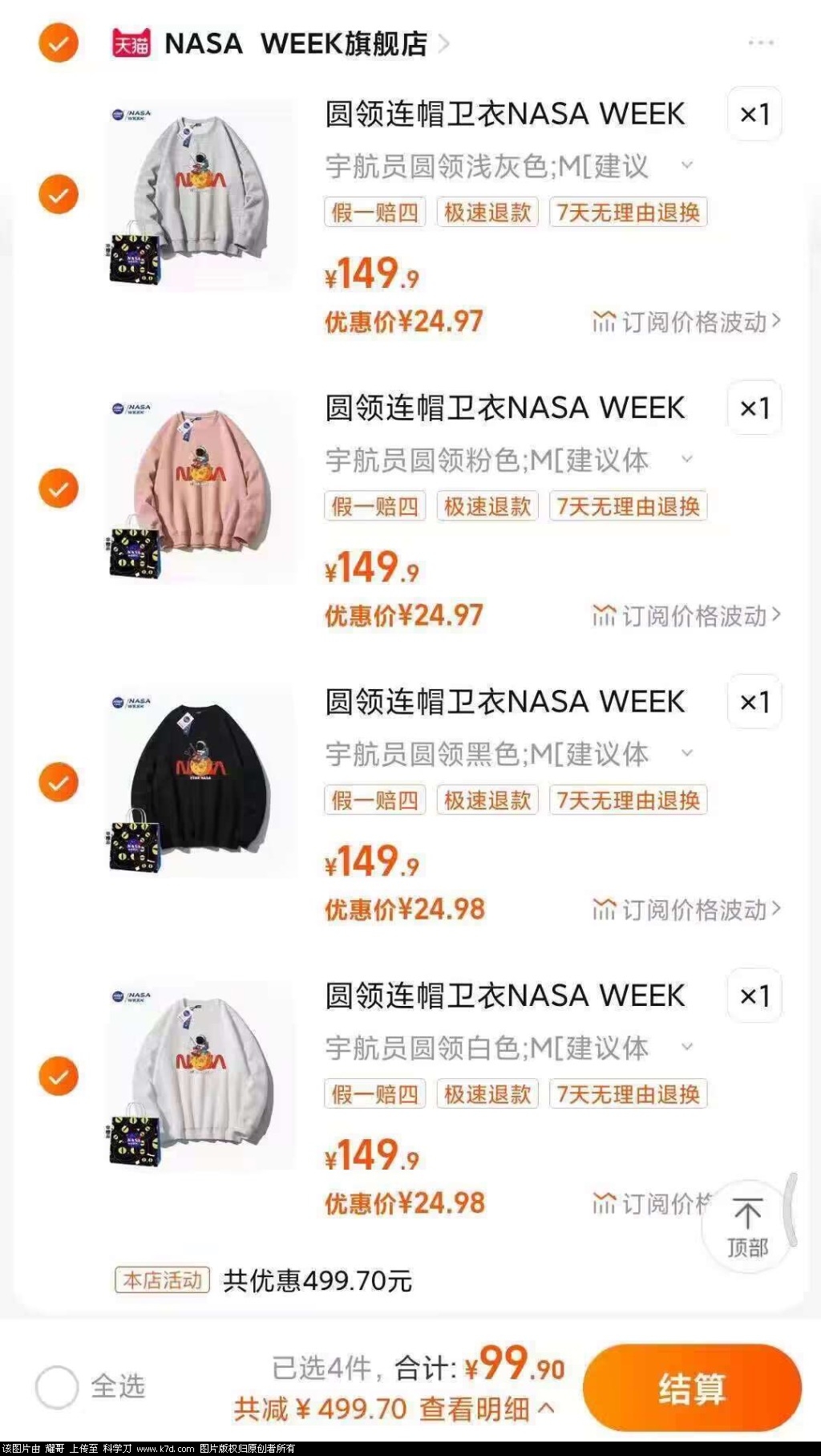This screenshot has width=821, height=1456.
Task: Change options for 宇航员圆领粉色 variant
Action: tap(509, 460)
